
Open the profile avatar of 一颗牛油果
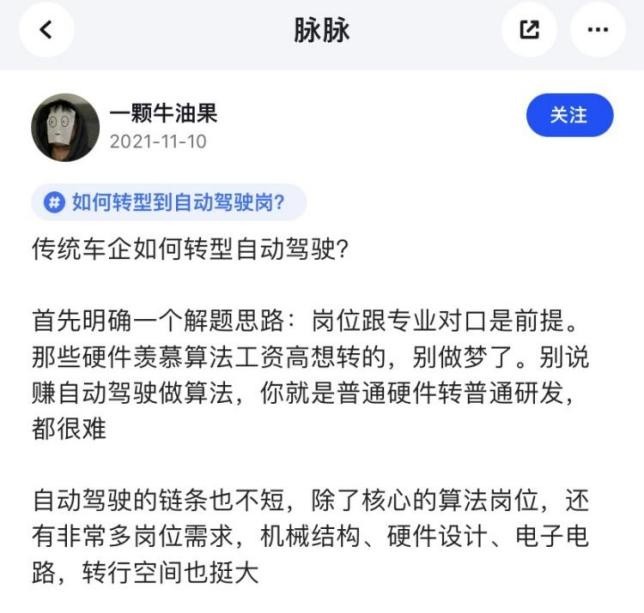coord(65,127)
